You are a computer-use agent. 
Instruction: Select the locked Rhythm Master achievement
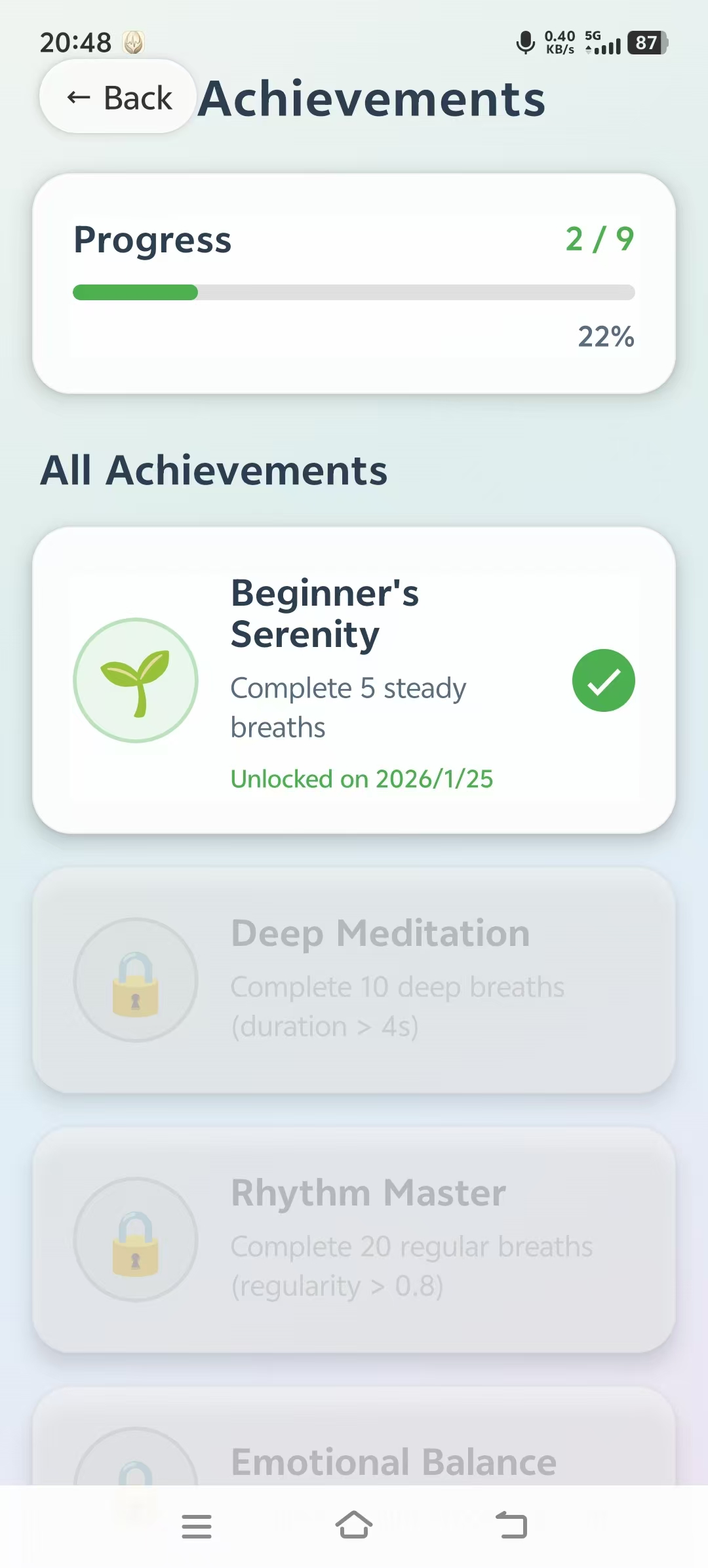pos(354,1240)
